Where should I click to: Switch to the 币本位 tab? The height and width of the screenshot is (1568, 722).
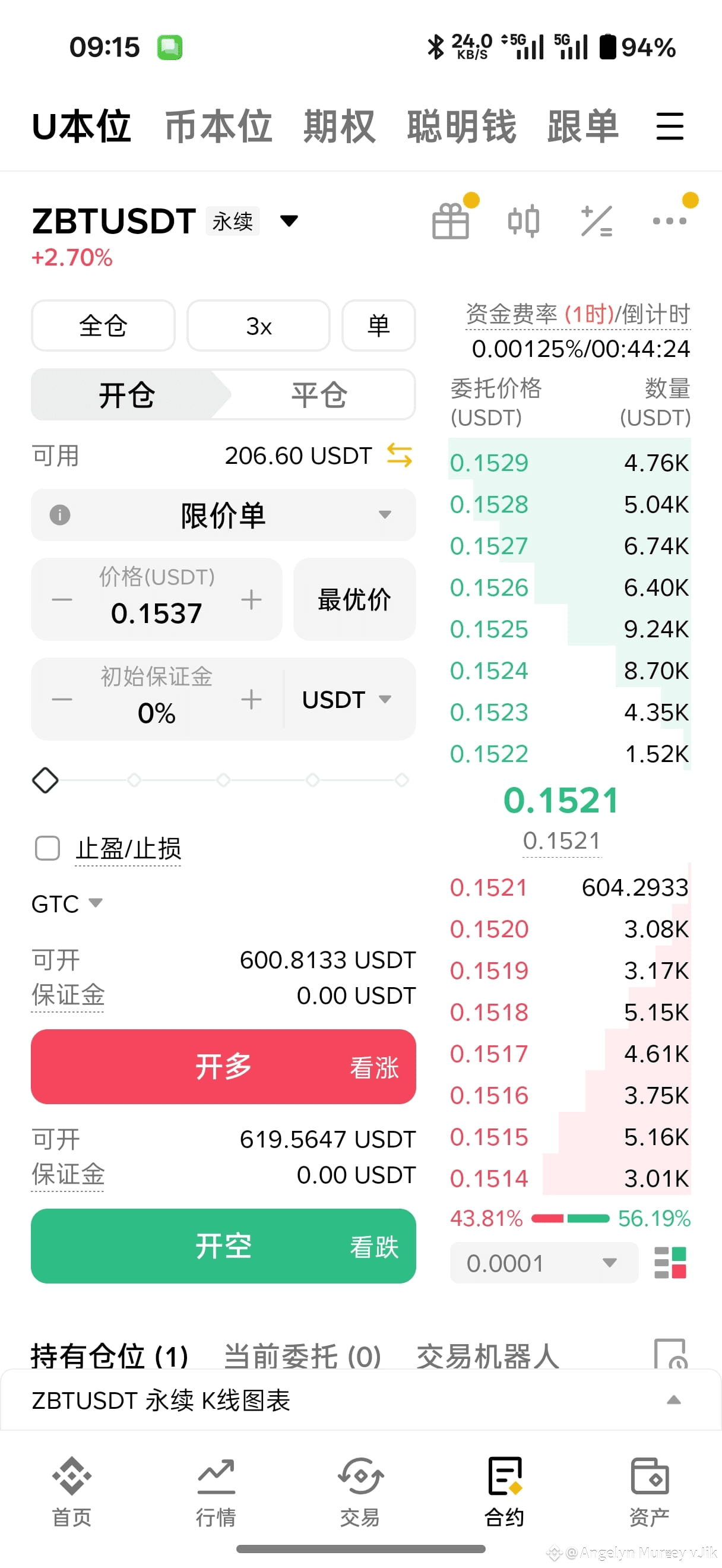pyautogui.click(x=218, y=127)
